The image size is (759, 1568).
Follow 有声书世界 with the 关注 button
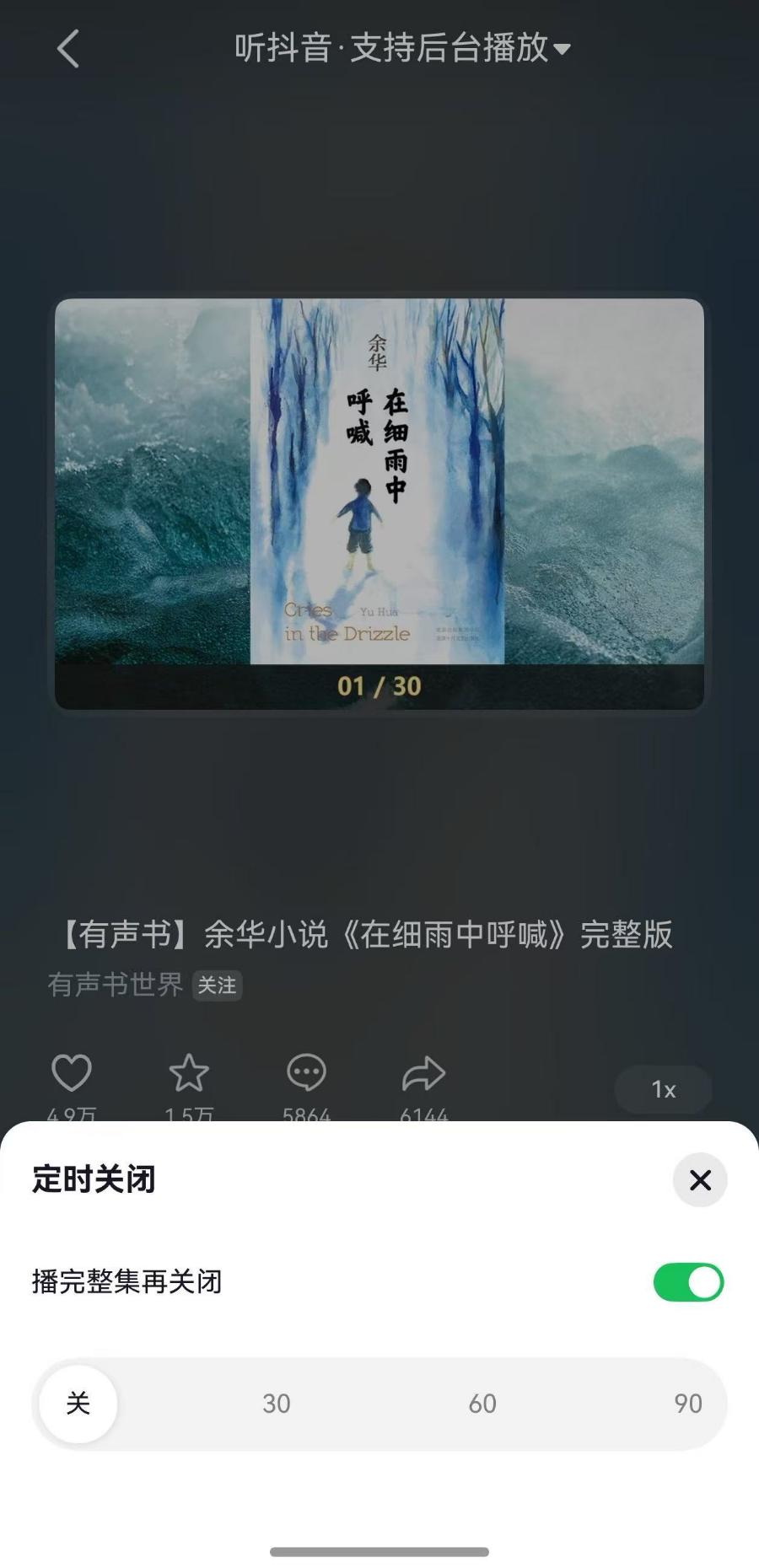(x=217, y=985)
